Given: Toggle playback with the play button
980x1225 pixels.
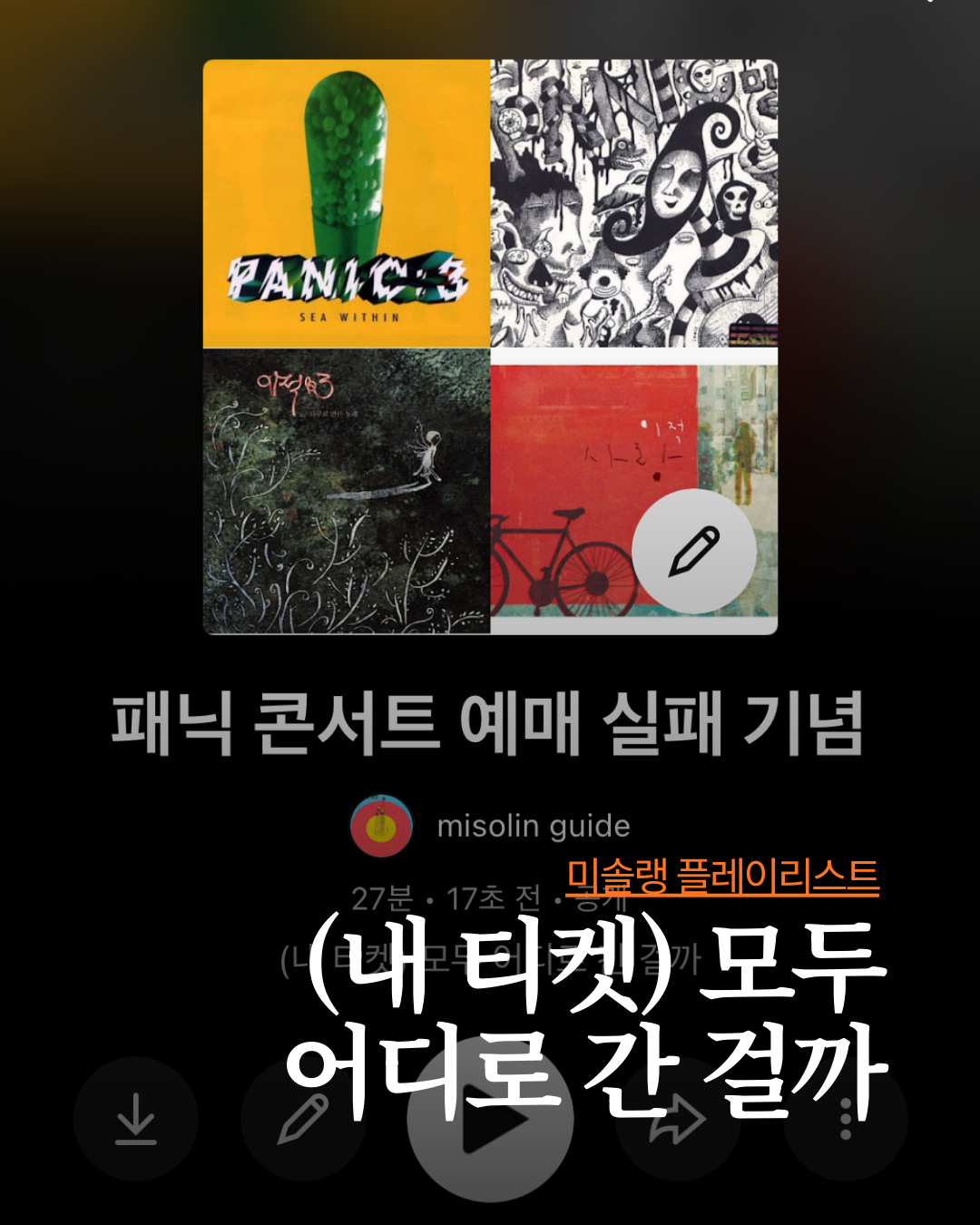Looking at the screenshot, I should (490, 1121).
